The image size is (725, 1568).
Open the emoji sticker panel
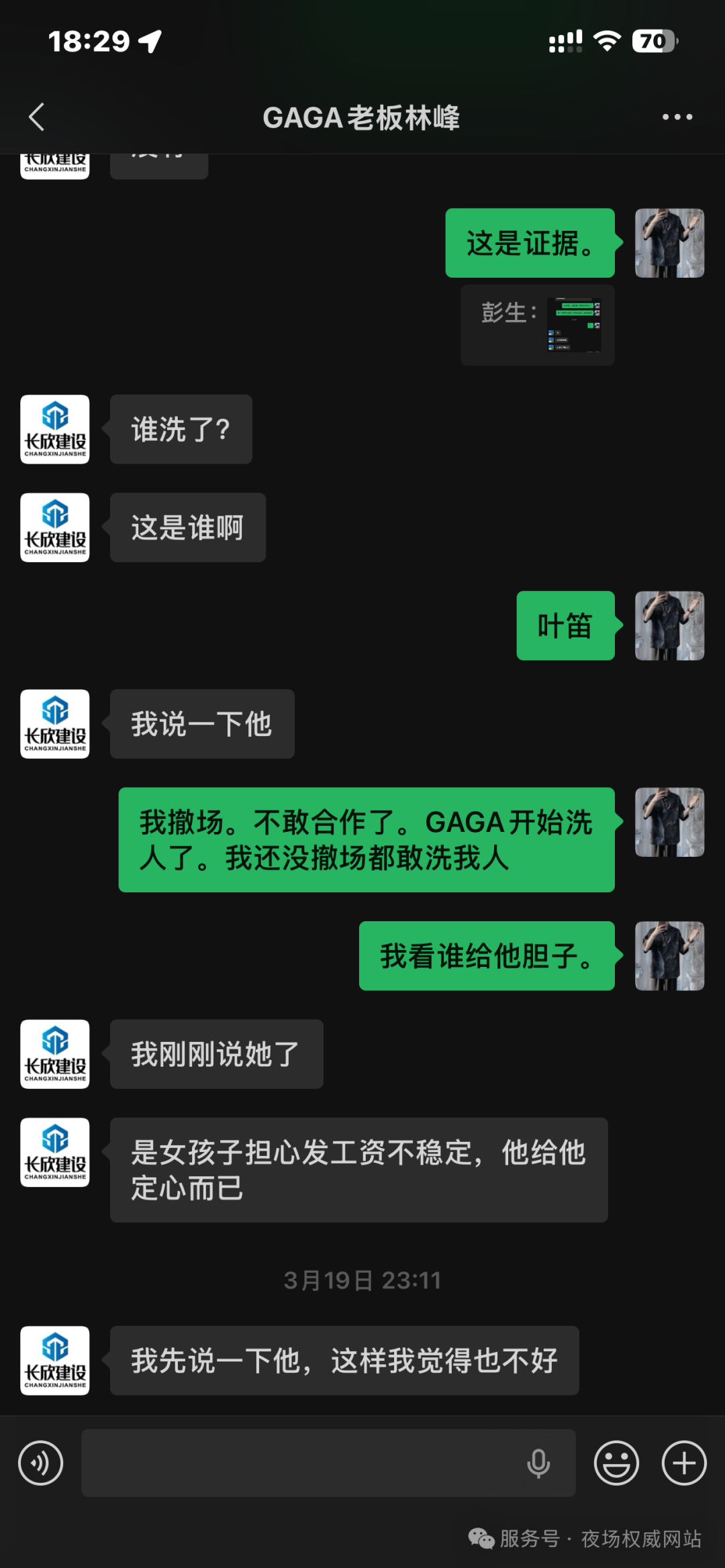coord(616,1463)
